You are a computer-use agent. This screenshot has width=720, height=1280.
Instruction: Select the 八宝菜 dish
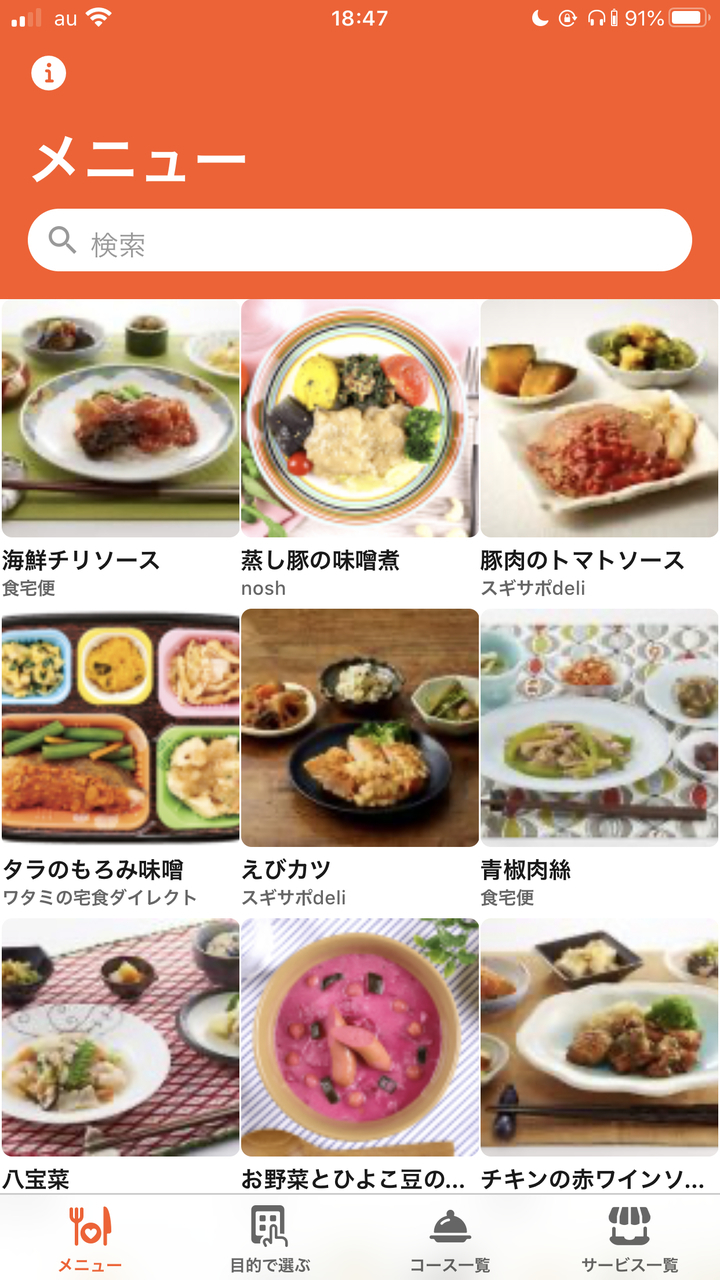[x=120, y=1038]
